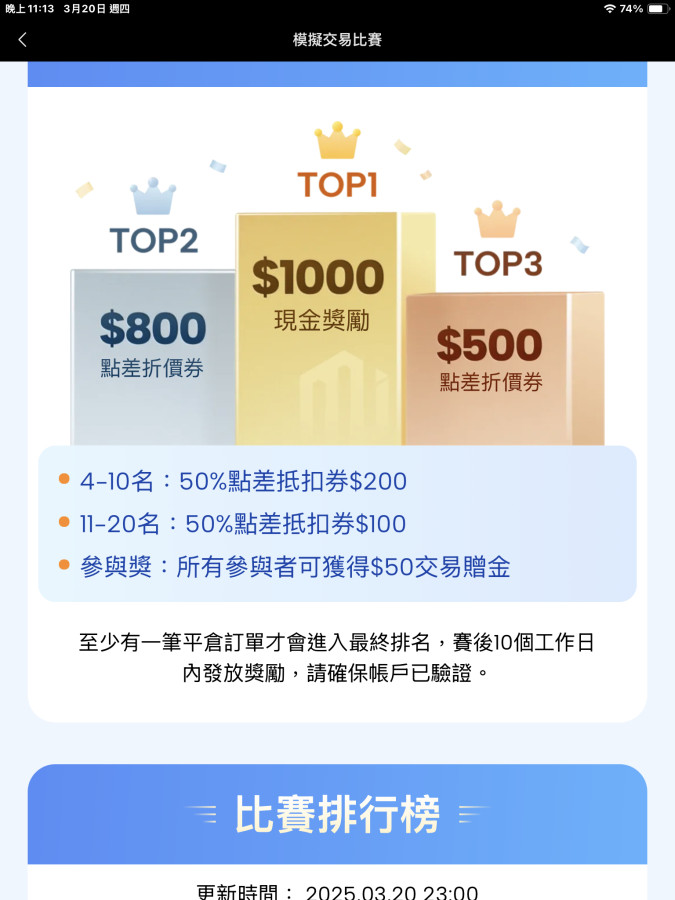Go back from the 模擬交易比賽 page

[23, 40]
